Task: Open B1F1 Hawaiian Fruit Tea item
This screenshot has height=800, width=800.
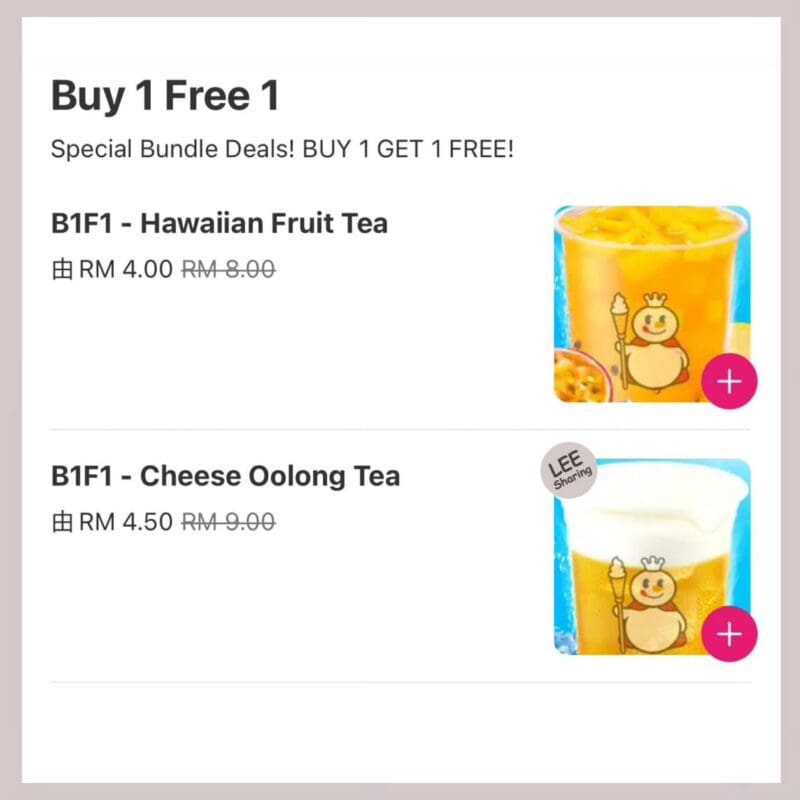Action: coord(219,223)
